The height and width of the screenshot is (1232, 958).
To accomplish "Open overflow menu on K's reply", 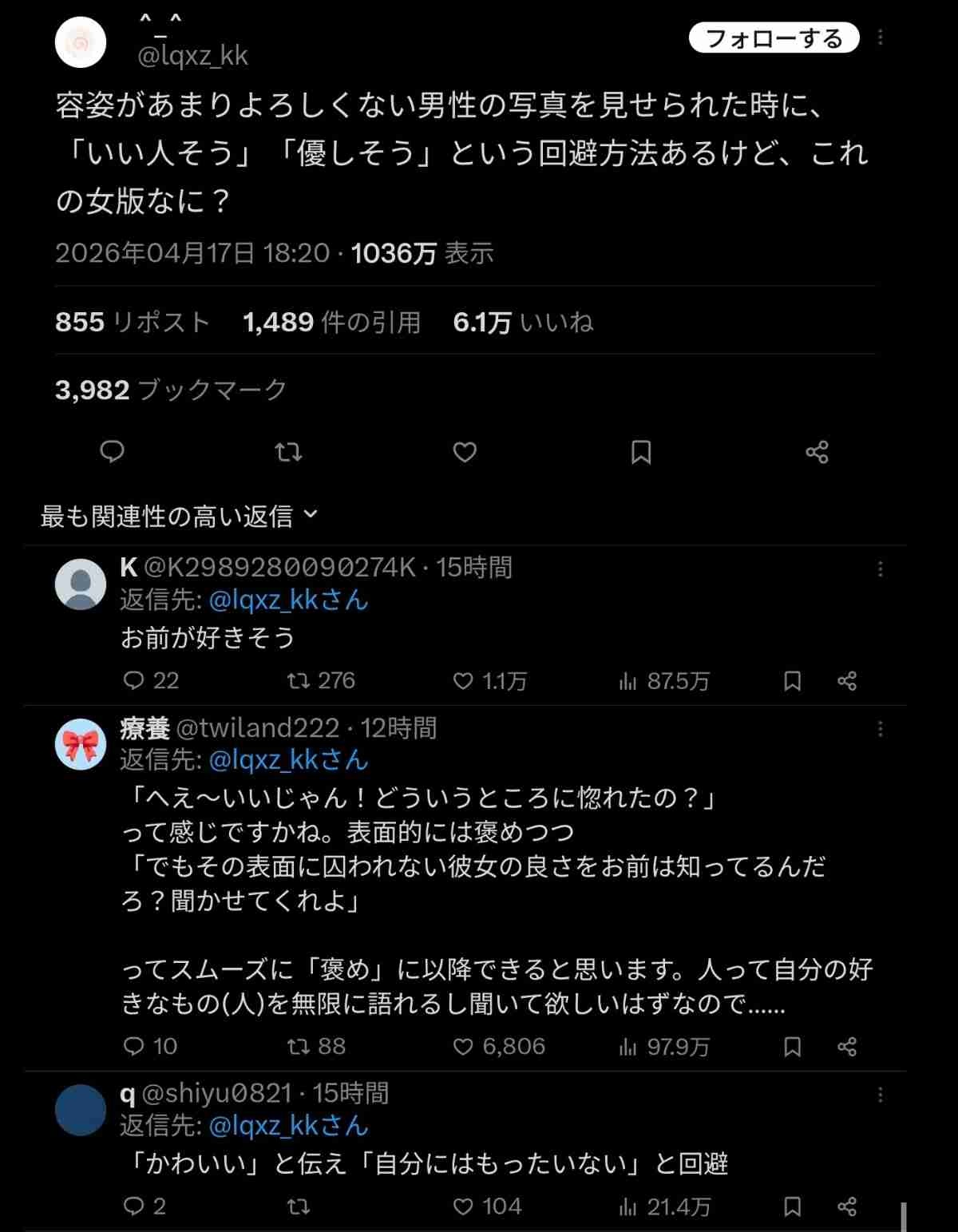I will [881, 568].
